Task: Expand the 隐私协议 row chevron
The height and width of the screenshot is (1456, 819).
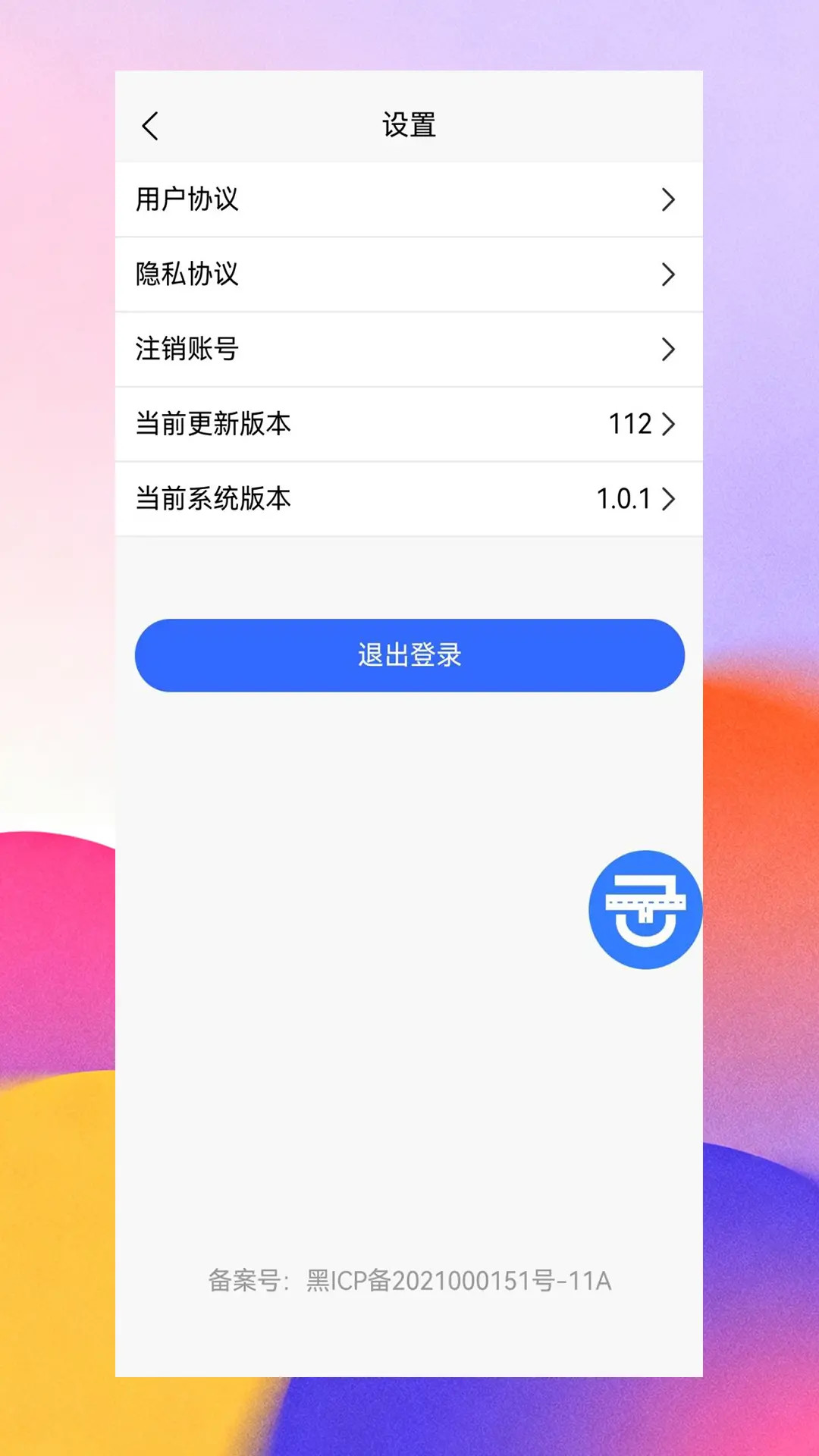Action: point(668,275)
